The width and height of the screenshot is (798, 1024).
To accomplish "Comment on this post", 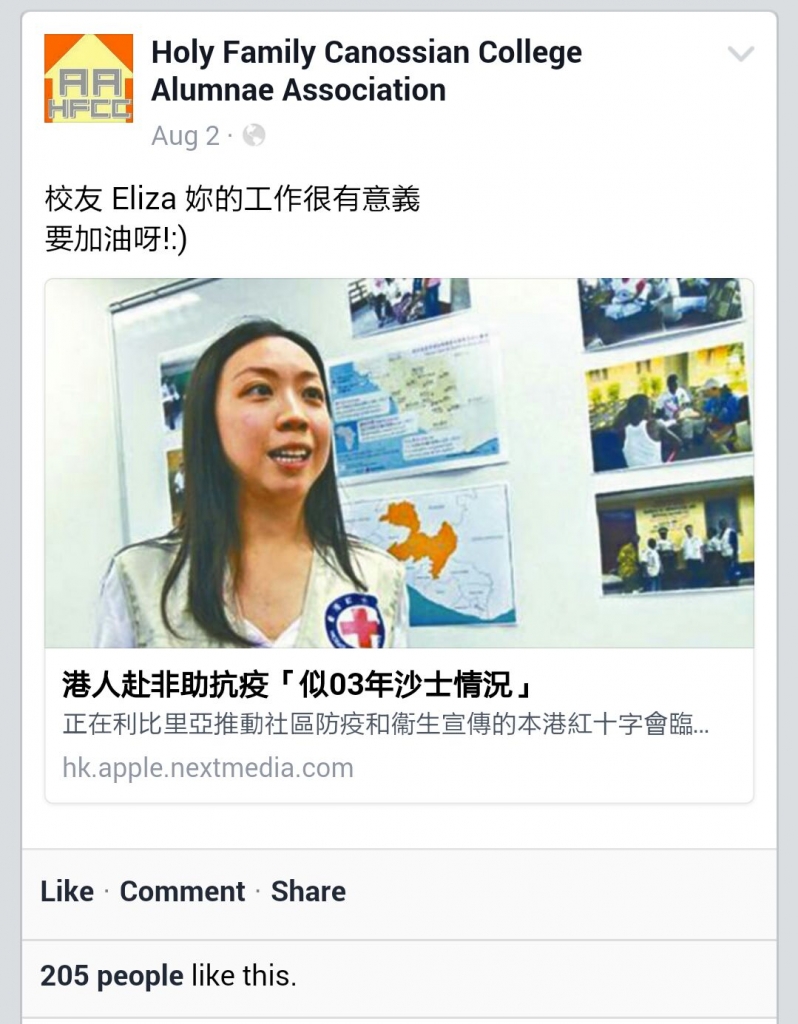I will click(x=182, y=891).
